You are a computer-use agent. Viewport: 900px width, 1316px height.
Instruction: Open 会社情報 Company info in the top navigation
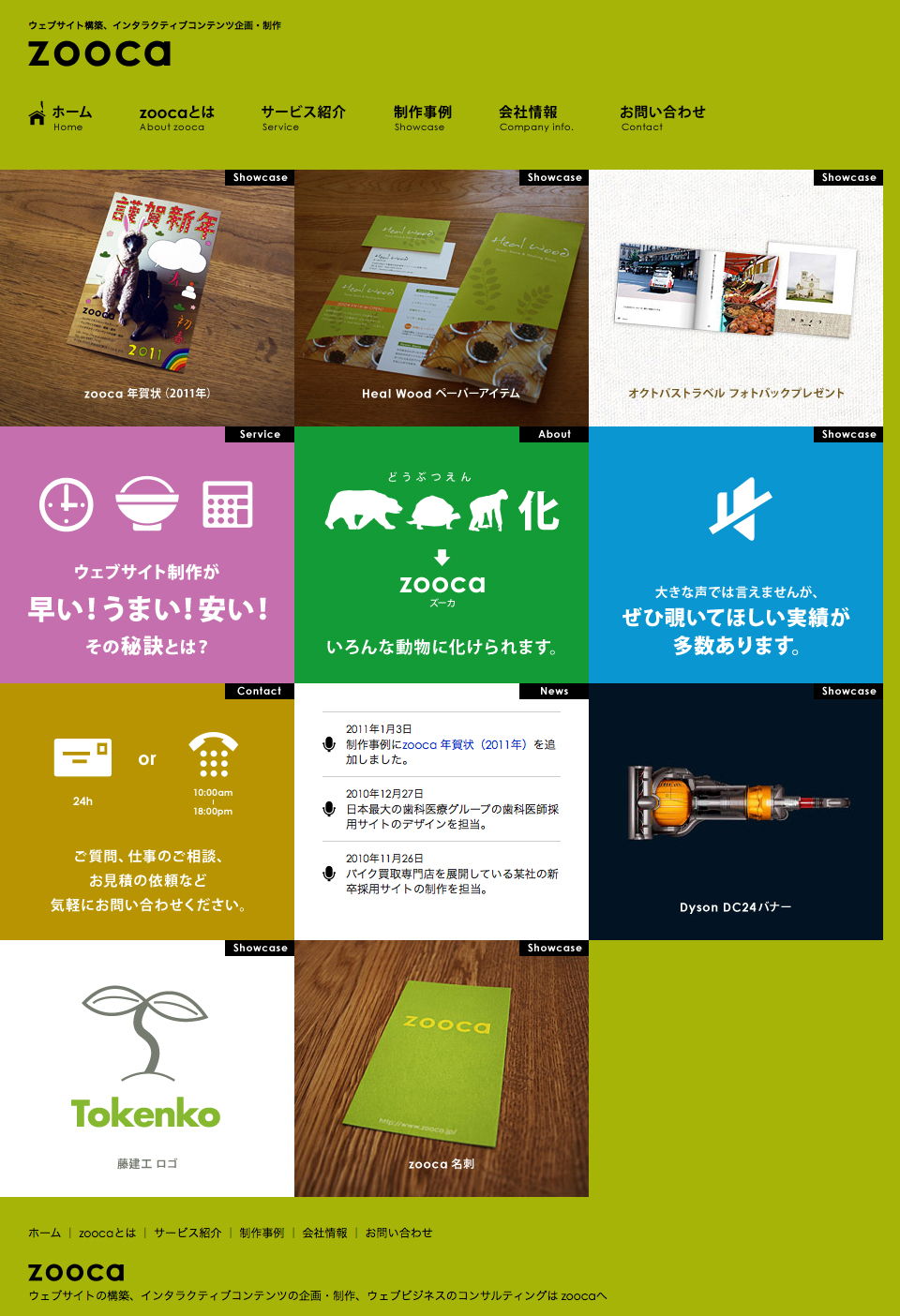click(x=535, y=116)
